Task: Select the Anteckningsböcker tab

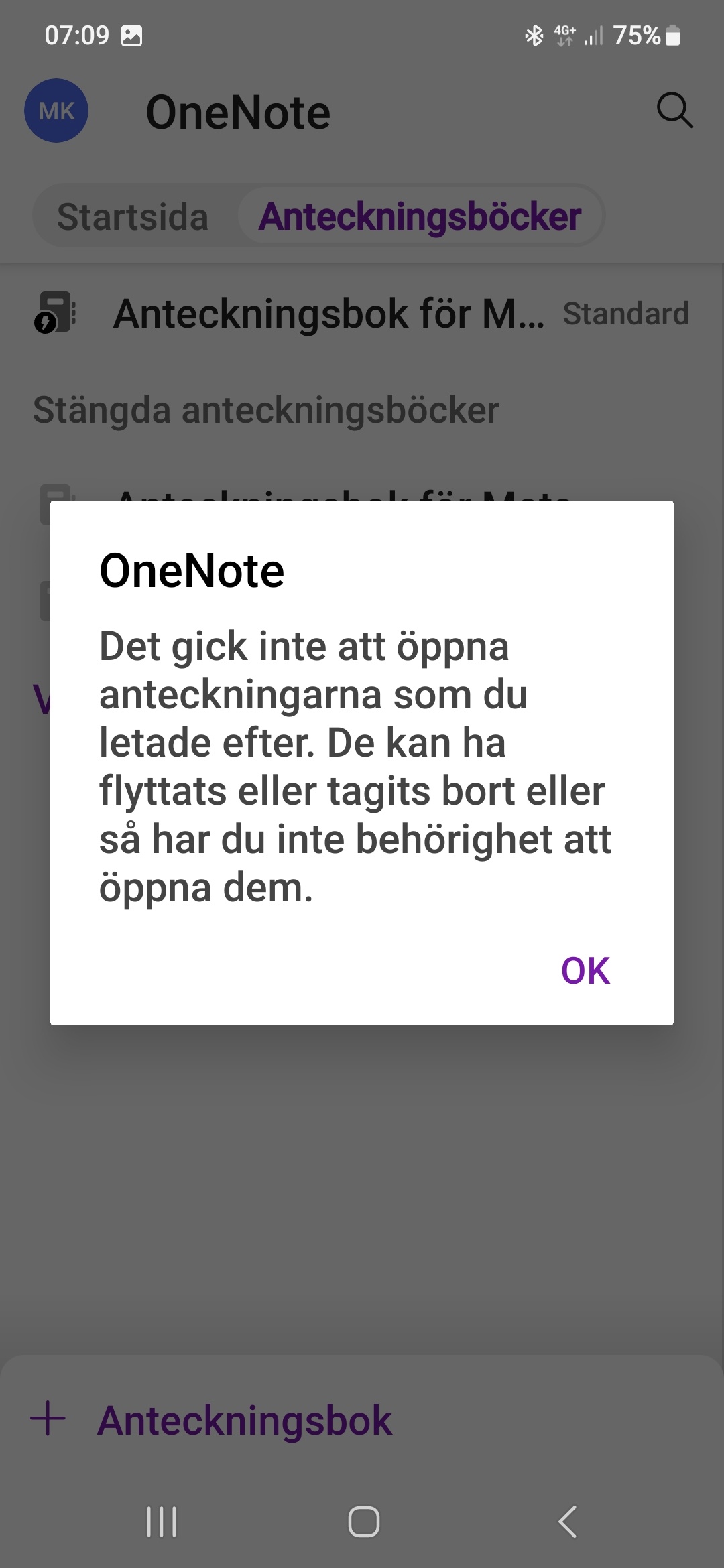Action: click(420, 216)
